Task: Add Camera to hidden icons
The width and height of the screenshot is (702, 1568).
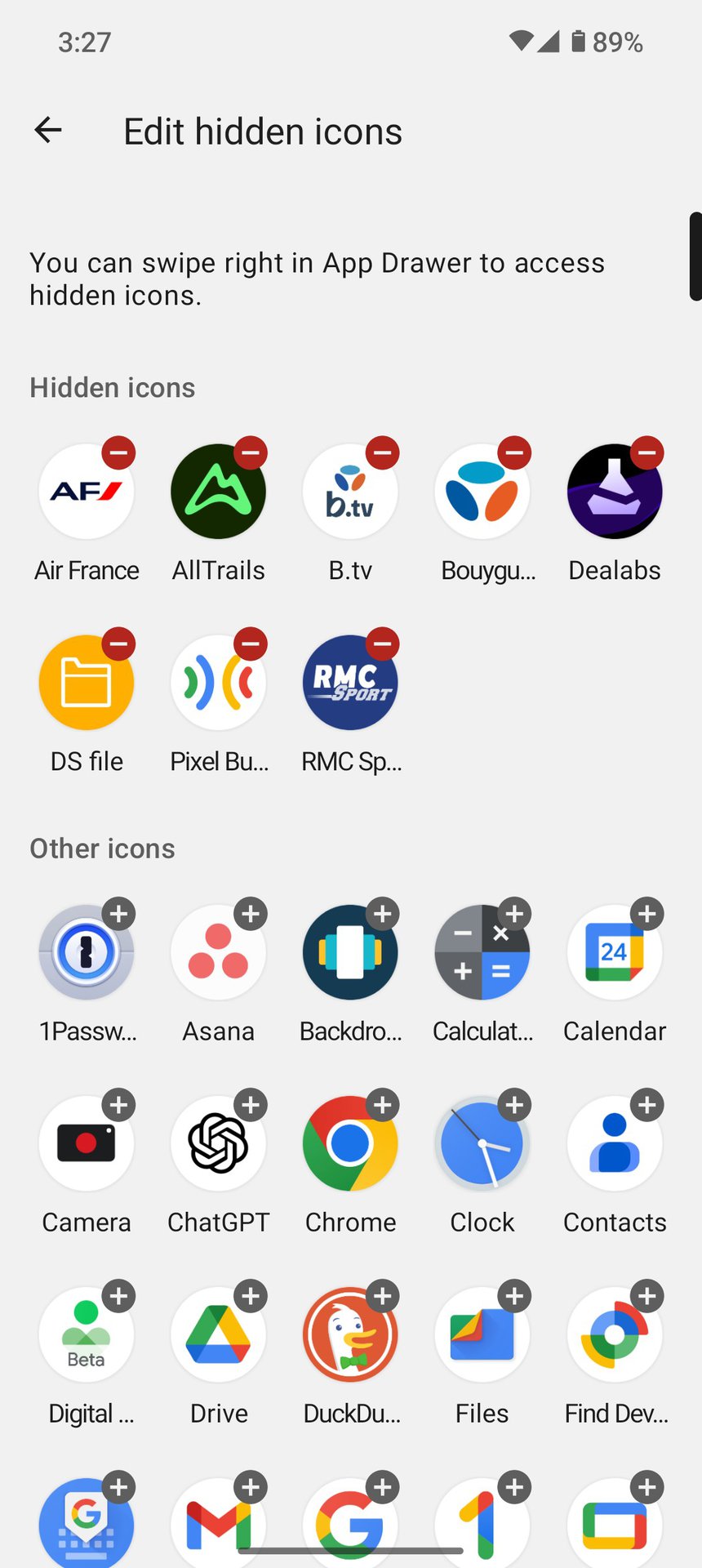Action: tap(118, 1105)
